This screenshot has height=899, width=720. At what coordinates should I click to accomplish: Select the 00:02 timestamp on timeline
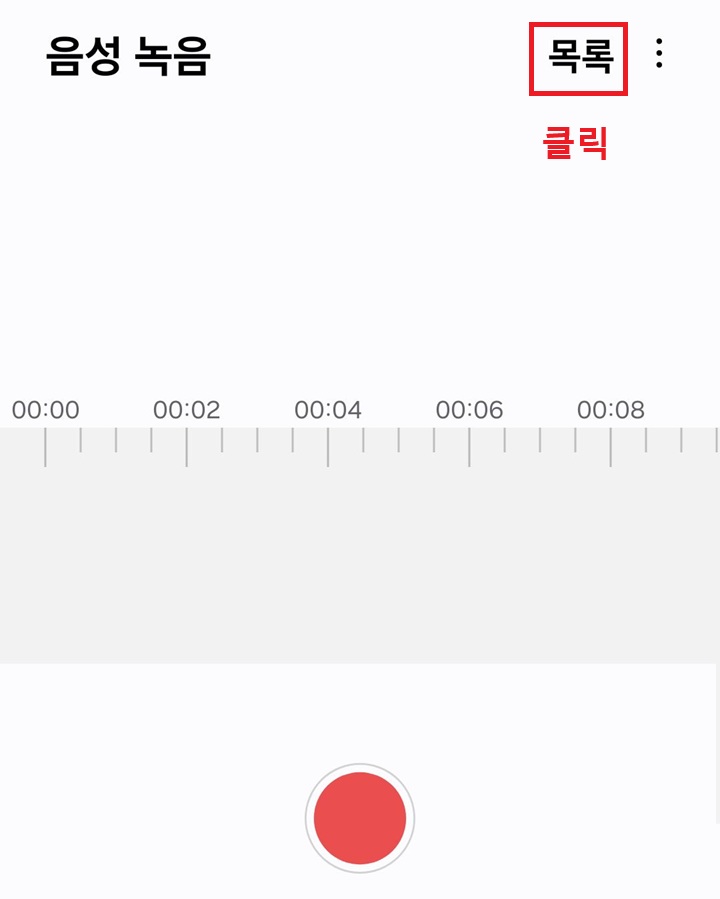[187, 408]
